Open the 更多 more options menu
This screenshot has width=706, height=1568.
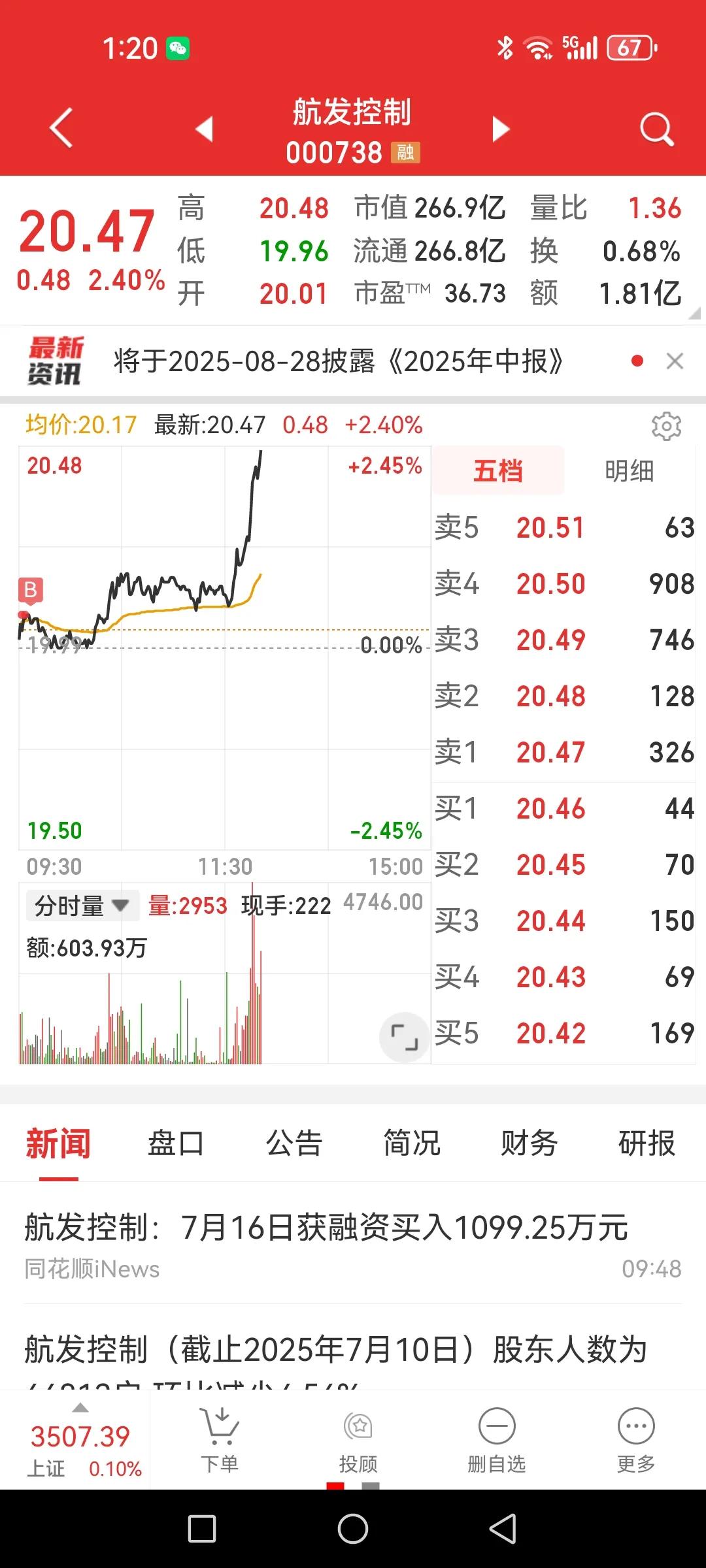pyautogui.click(x=636, y=1441)
